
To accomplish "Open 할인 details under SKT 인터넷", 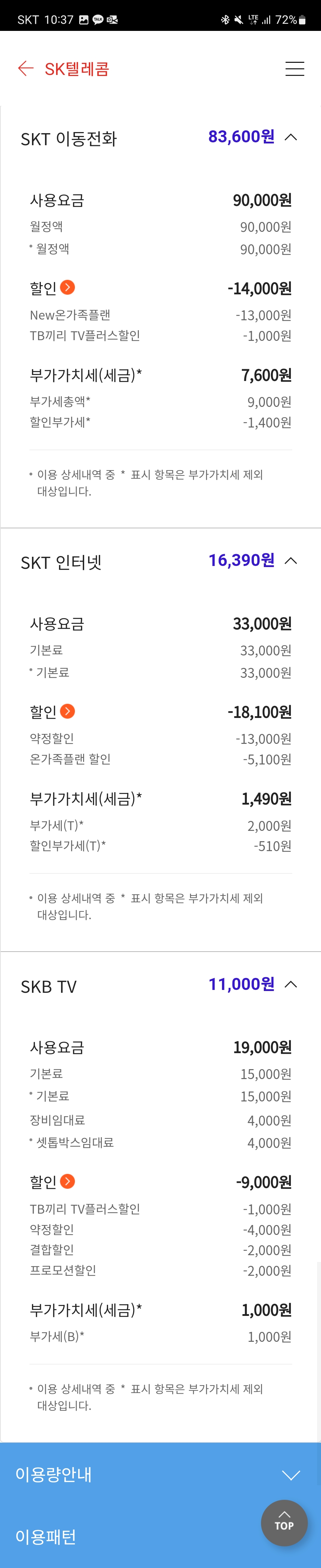I will (x=68, y=711).
